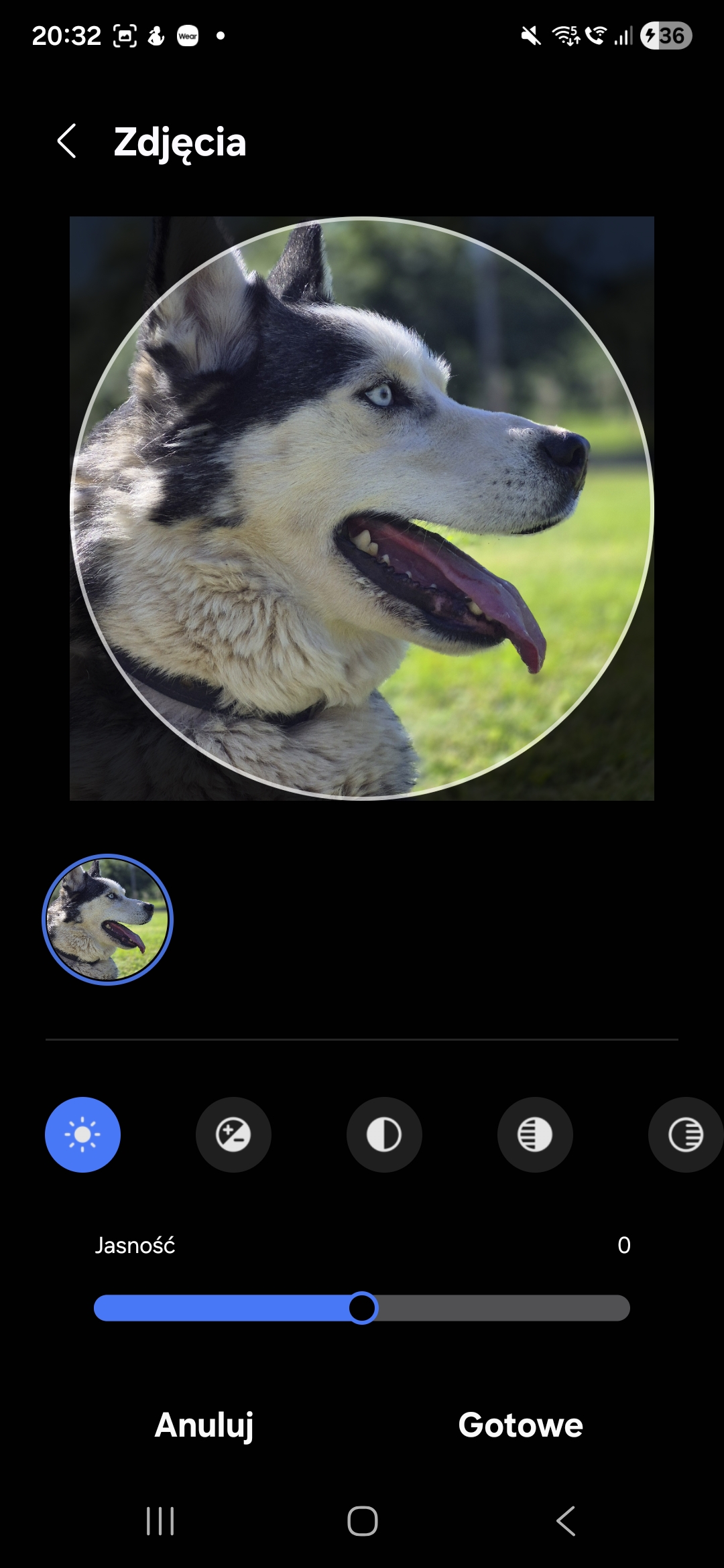Go to the home screen

(362, 1521)
